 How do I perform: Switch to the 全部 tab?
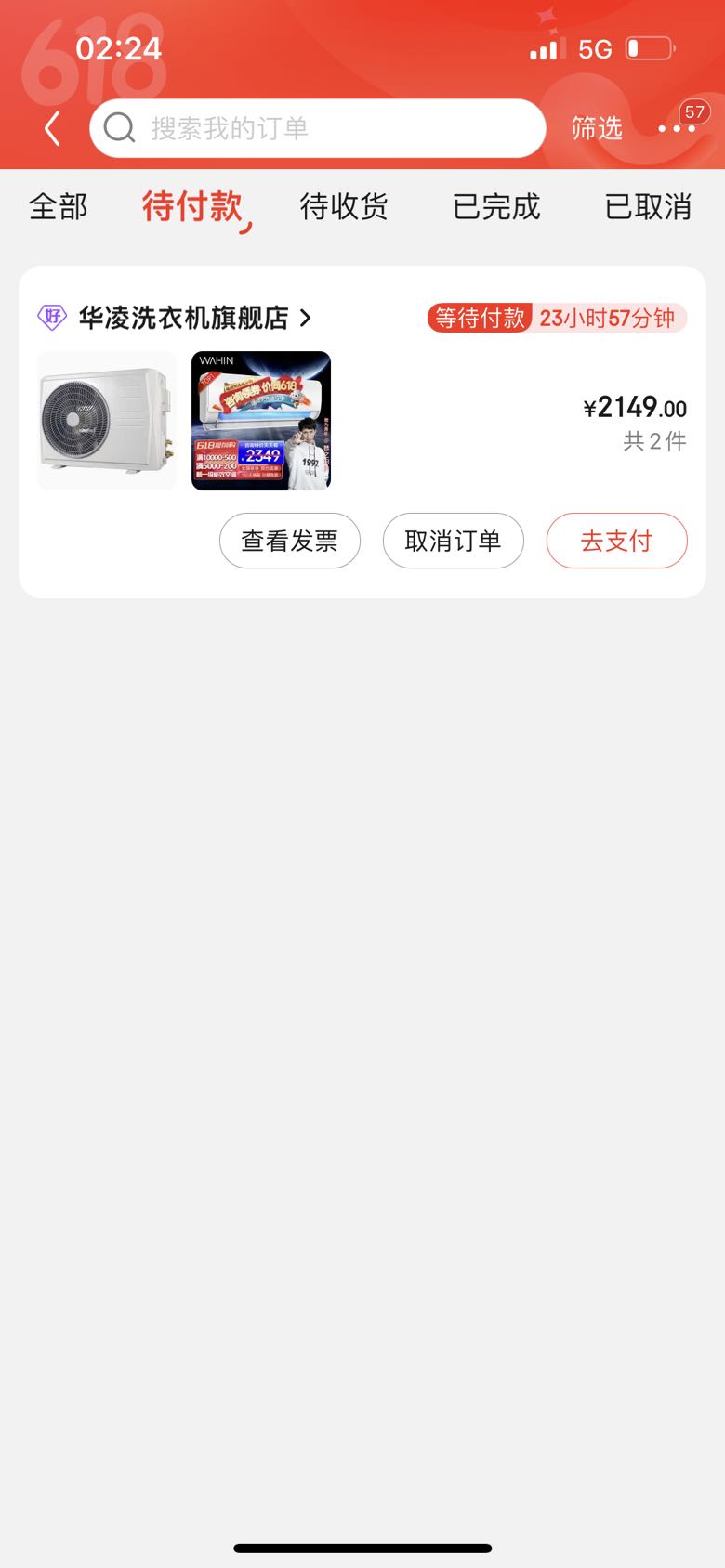(x=59, y=206)
